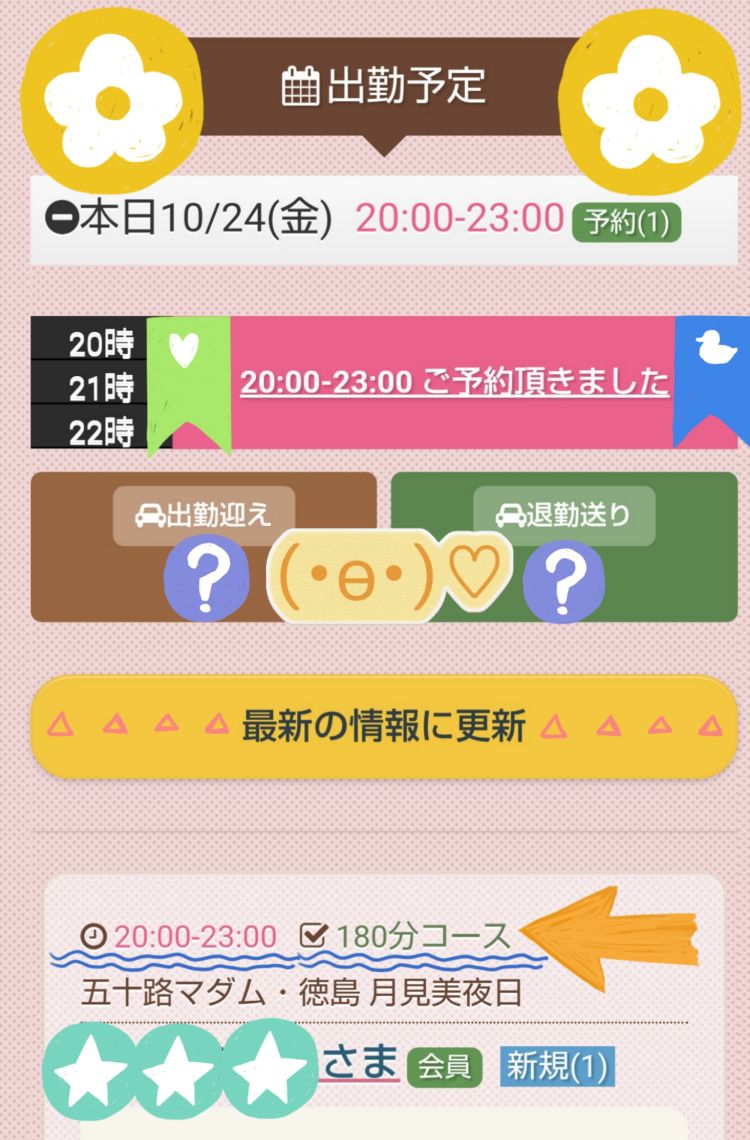The image size is (750, 1140).
Task: Collapse the 本日10/24(金) schedule row
Action: pos(62,218)
